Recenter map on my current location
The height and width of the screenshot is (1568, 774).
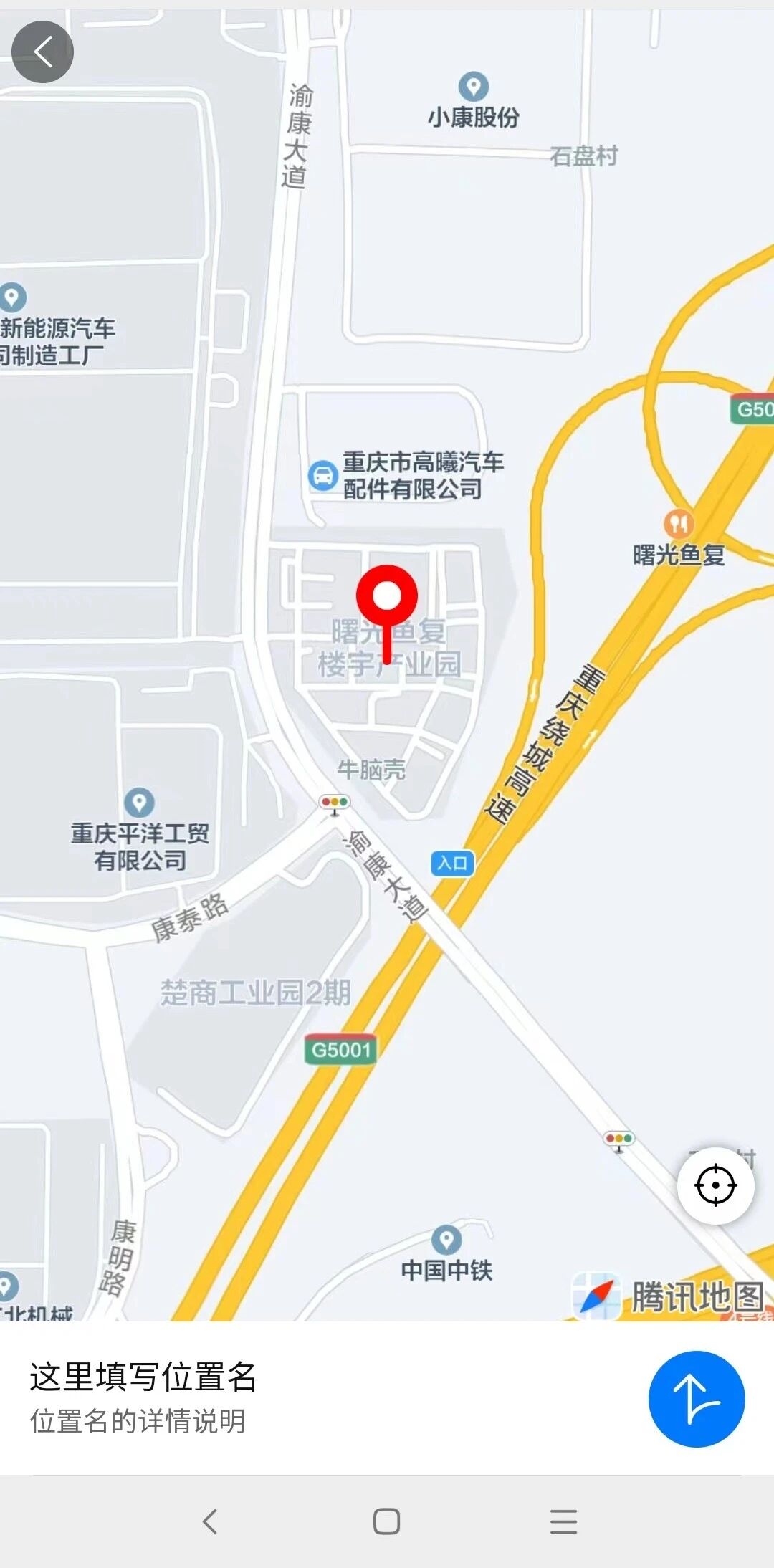click(x=715, y=1185)
